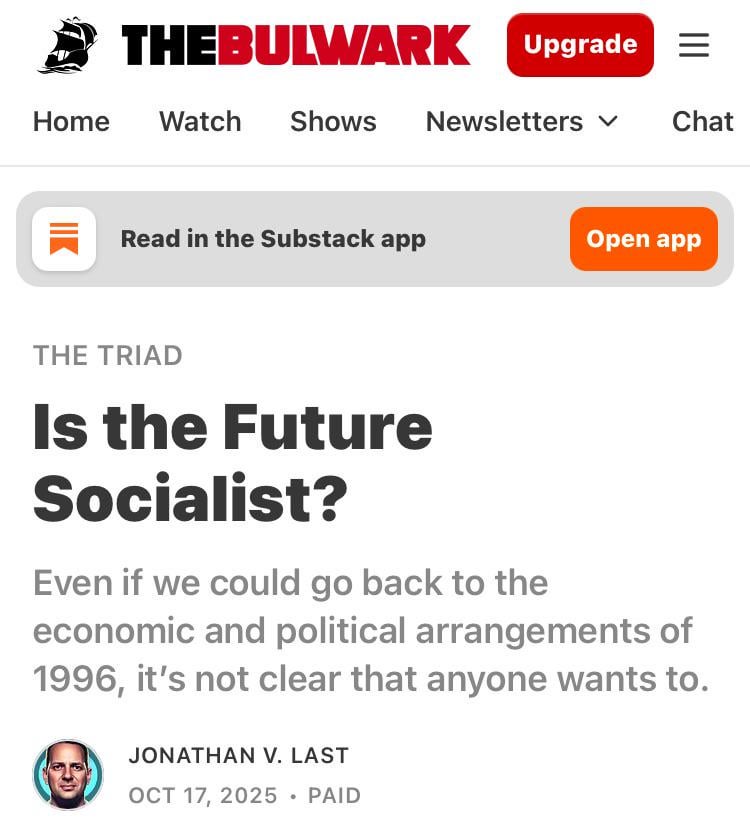Expand the Newsletters dropdown
Screen dimensions: 750x839
tap(522, 121)
